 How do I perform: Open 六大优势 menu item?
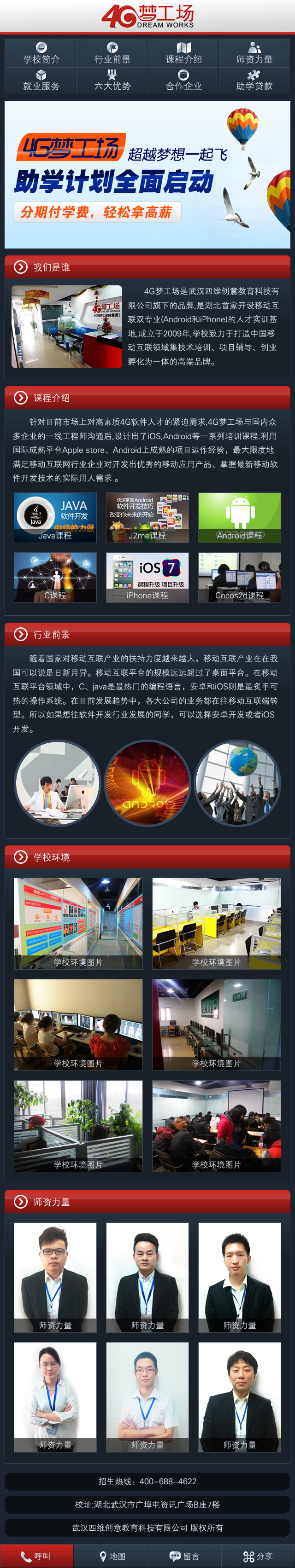[x=112, y=80]
